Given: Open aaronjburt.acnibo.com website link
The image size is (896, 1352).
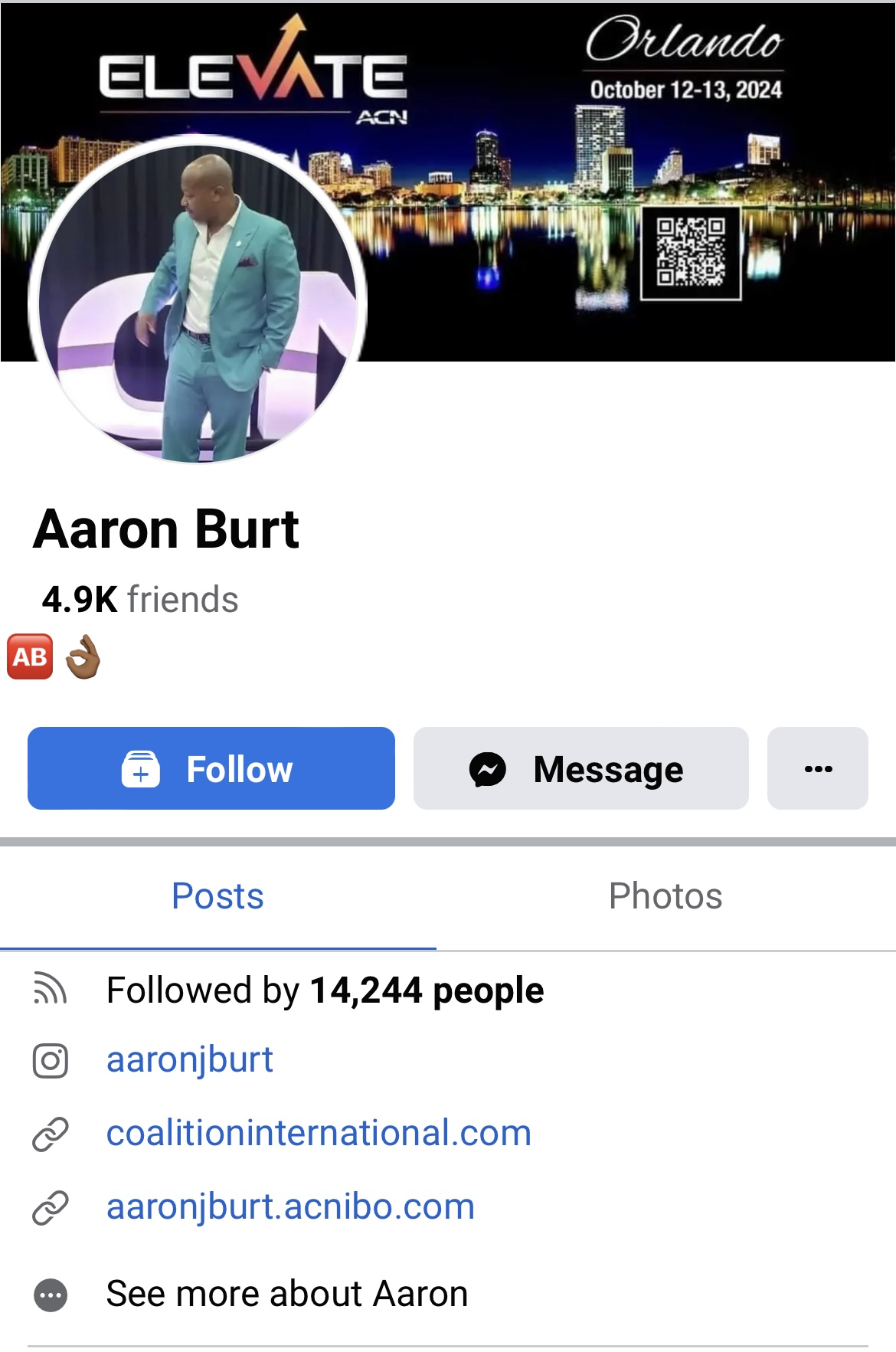Looking at the screenshot, I should (290, 1206).
